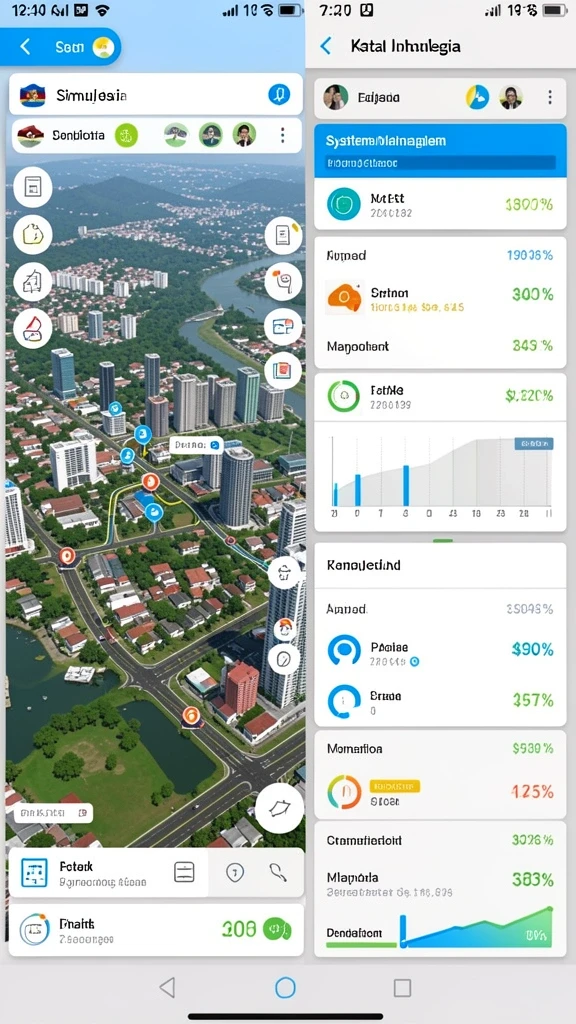Open the Srtnon row with orange icon
Screen dimensions: 576x1024
point(440,298)
